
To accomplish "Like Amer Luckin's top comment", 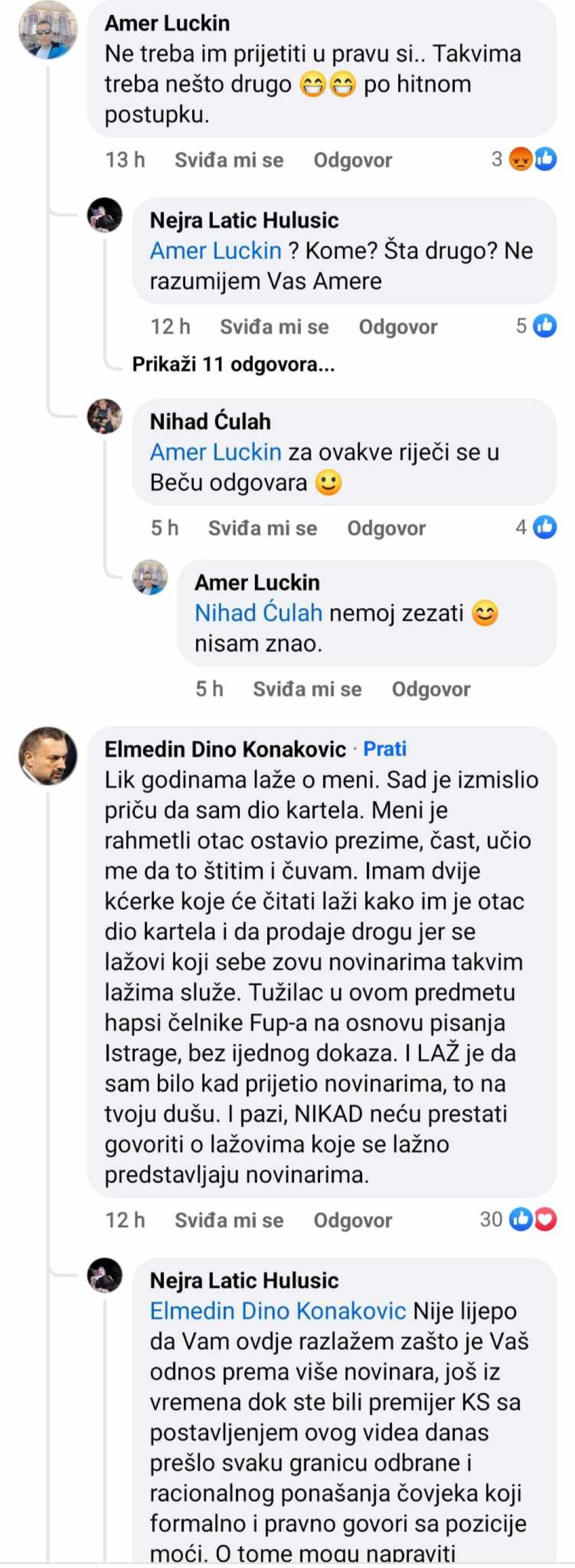I will point(229,160).
